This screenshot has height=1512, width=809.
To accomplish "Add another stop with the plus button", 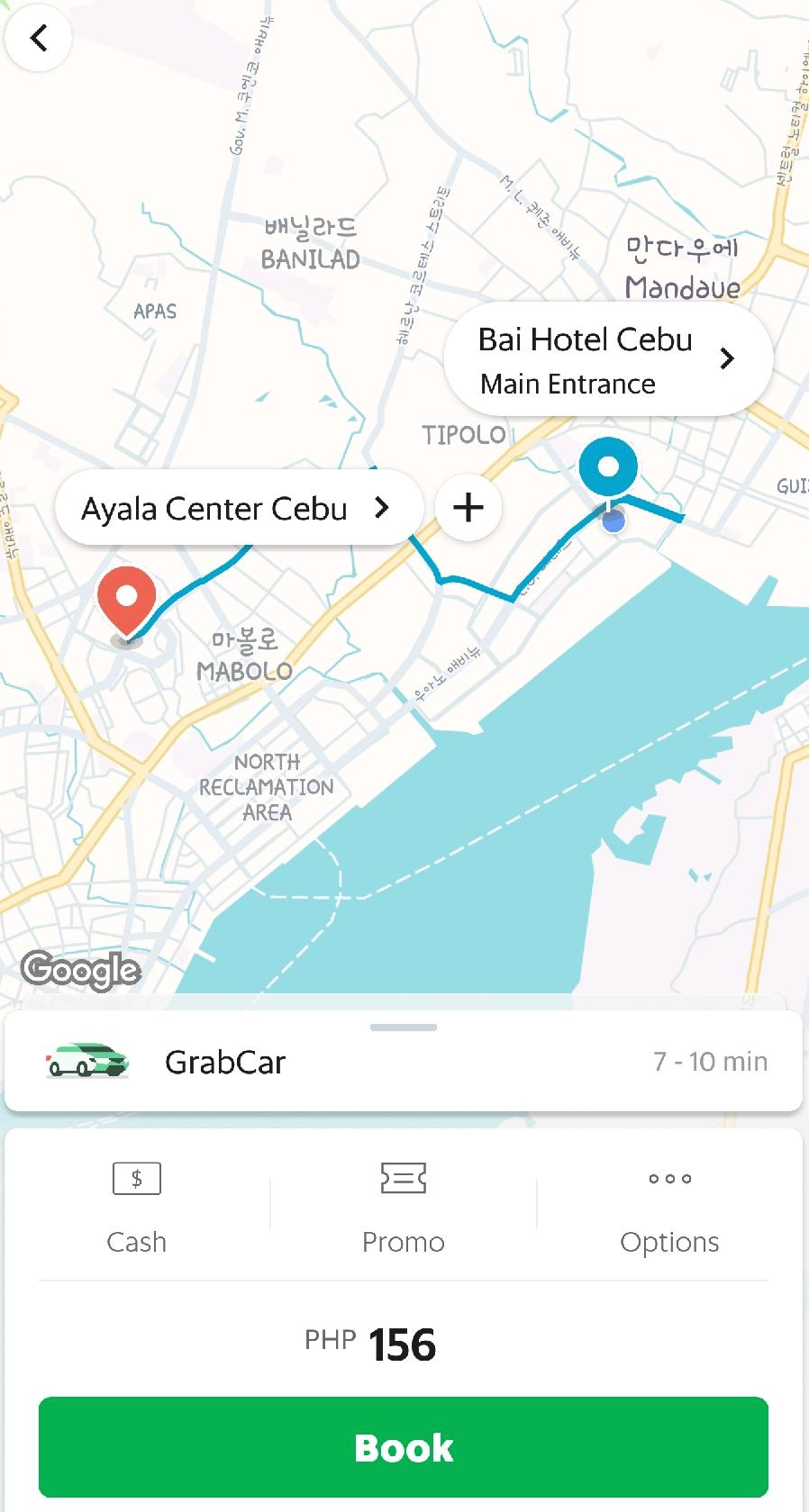I will 468,508.
